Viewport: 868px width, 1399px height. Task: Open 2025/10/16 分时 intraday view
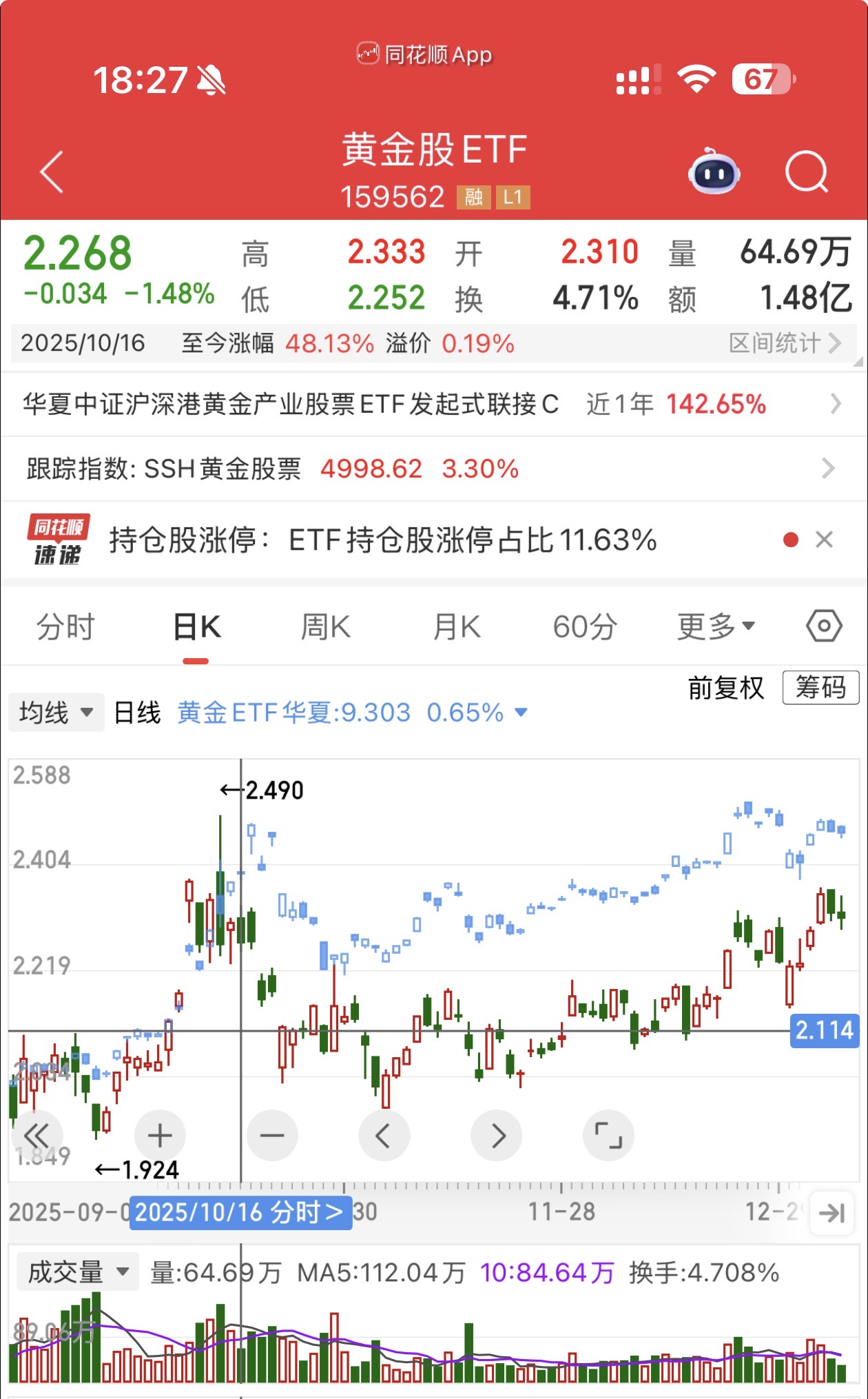pos(240,1212)
